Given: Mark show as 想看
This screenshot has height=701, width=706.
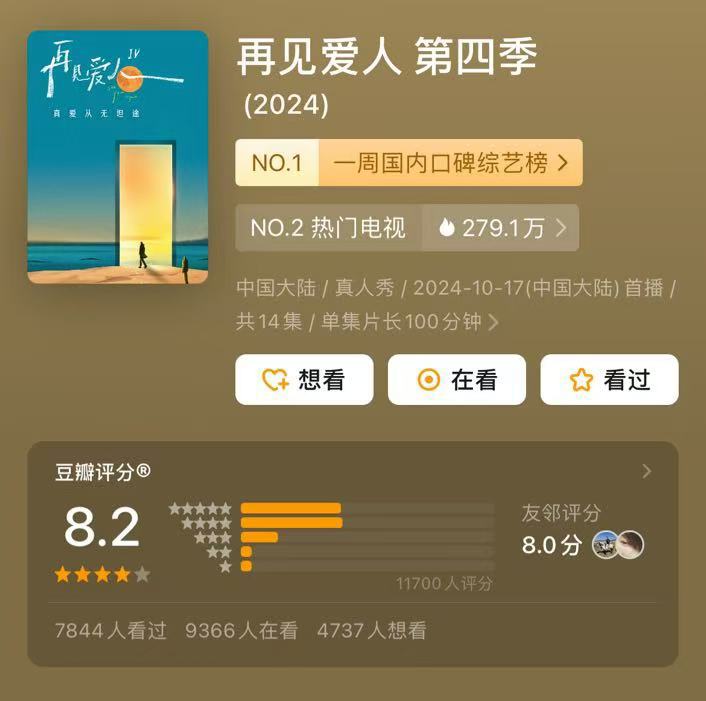Looking at the screenshot, I should pos(304,380).
